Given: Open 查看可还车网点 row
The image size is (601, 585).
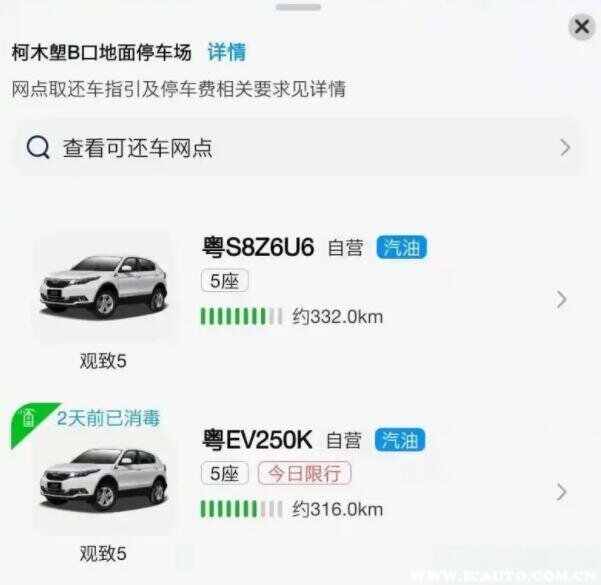Looking at the screenshot, I should 298,148.
